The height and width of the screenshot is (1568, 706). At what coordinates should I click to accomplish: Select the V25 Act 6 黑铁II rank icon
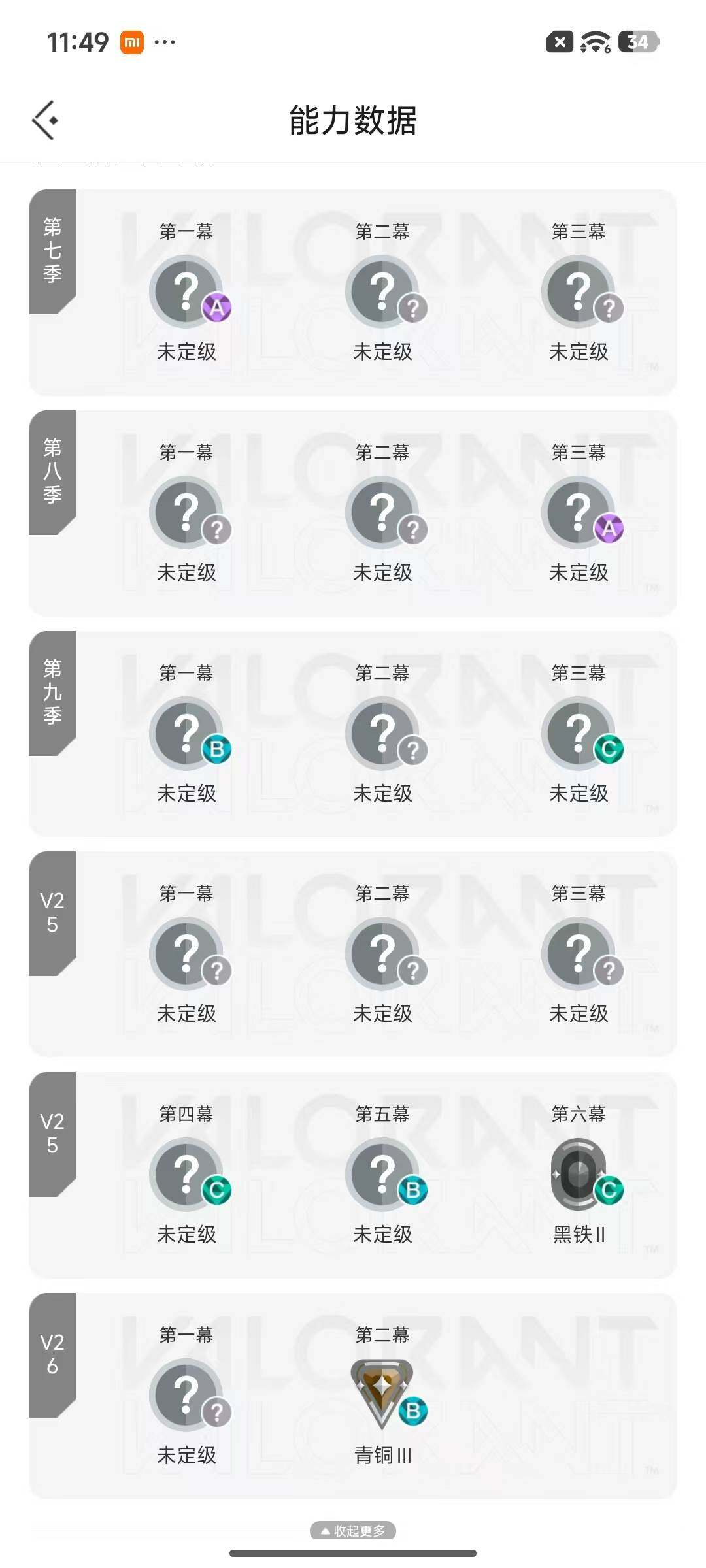[579, 1173]
